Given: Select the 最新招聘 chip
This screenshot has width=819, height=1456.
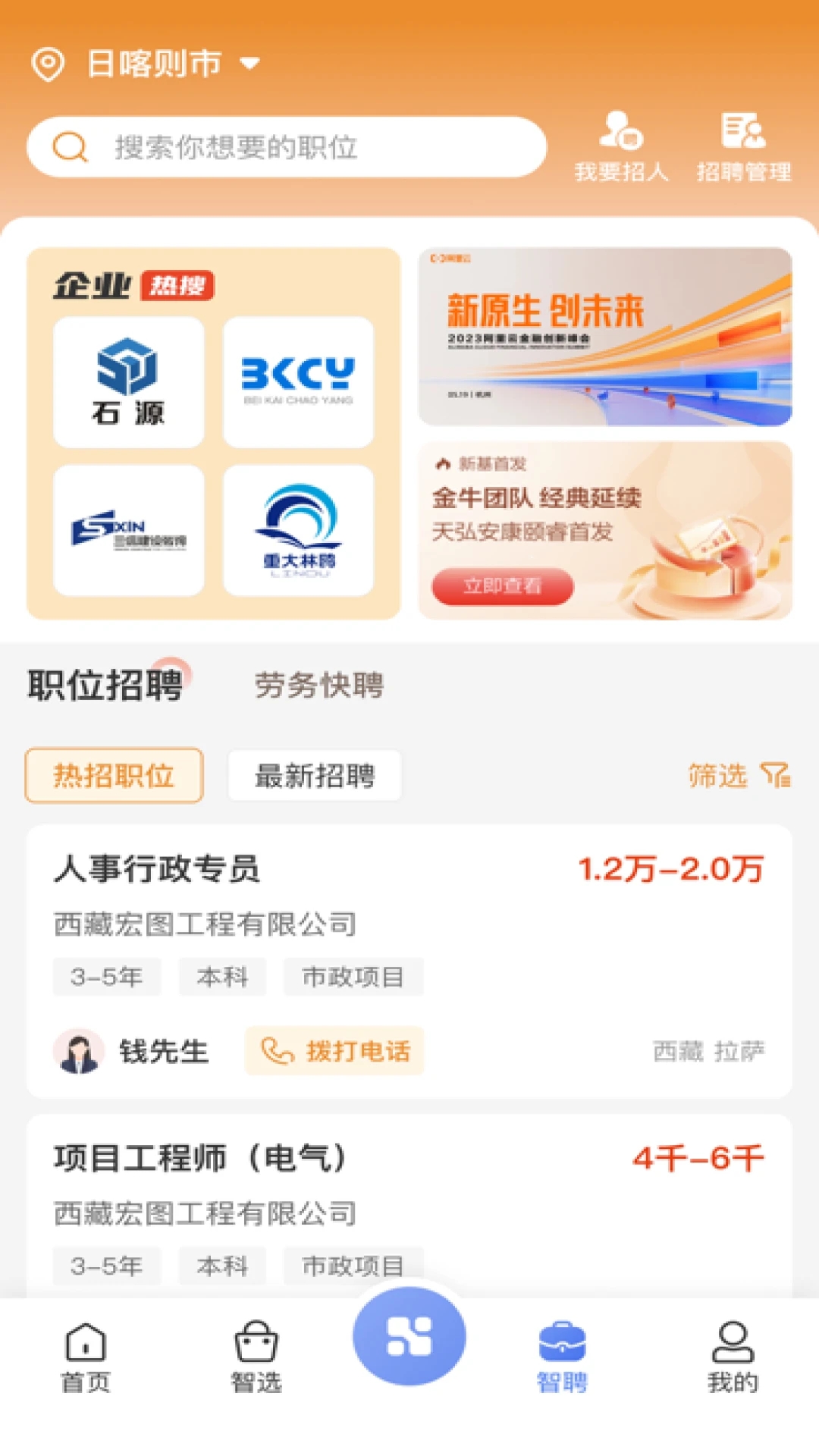Looking at the screenshot, I should [315, 776].
